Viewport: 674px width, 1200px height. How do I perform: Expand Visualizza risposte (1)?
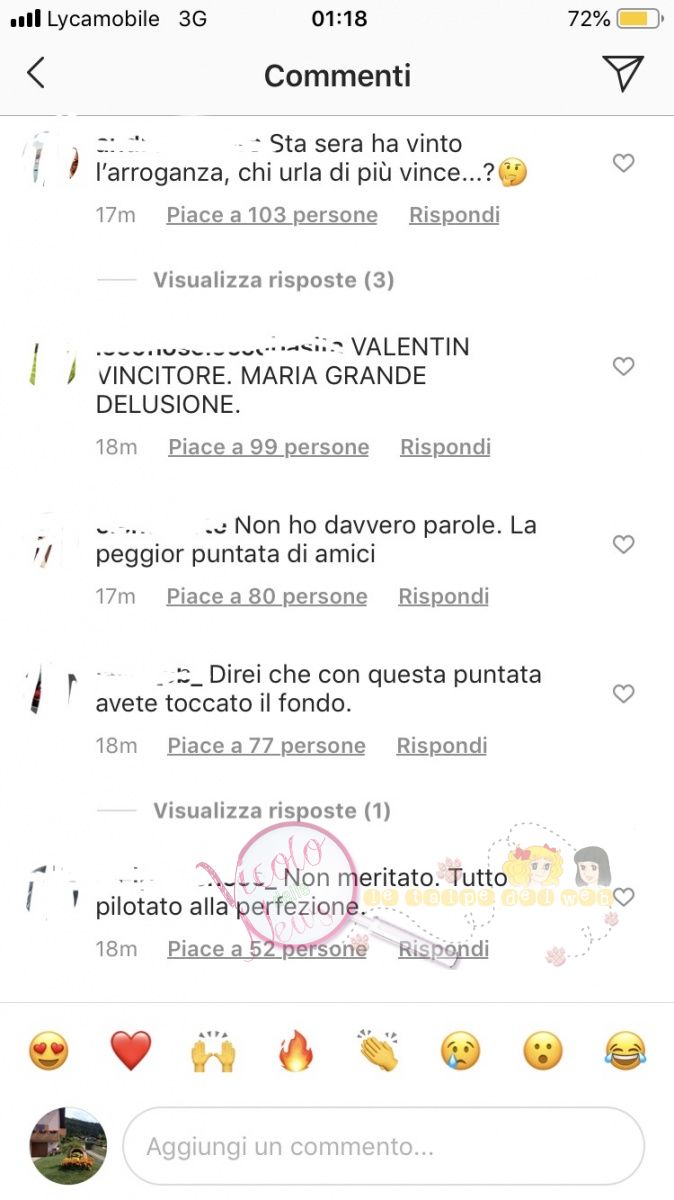click(271, 811)
